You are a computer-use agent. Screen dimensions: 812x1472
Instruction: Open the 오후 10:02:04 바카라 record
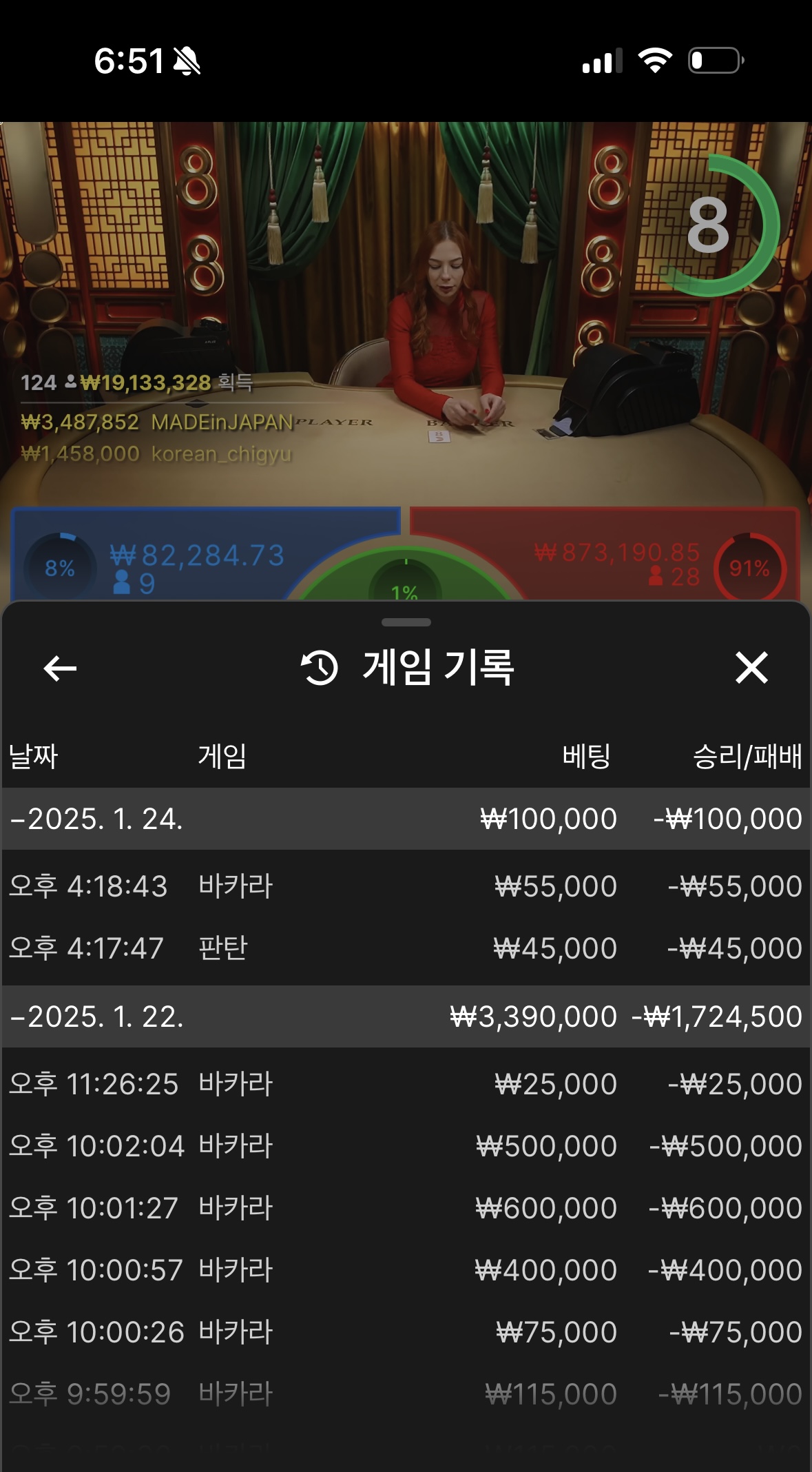tap(406, 1146)
